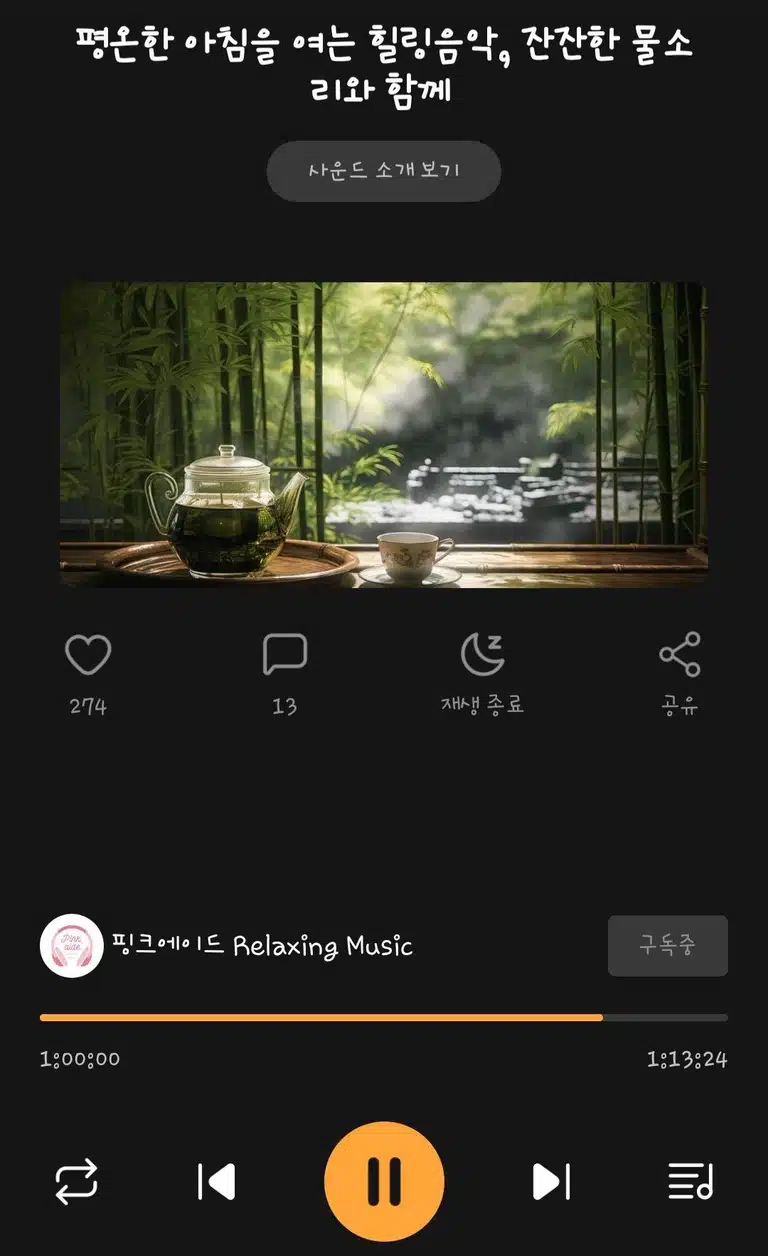Tap the orange playback progress bar
The image size is (768, 1256).
383,1017
